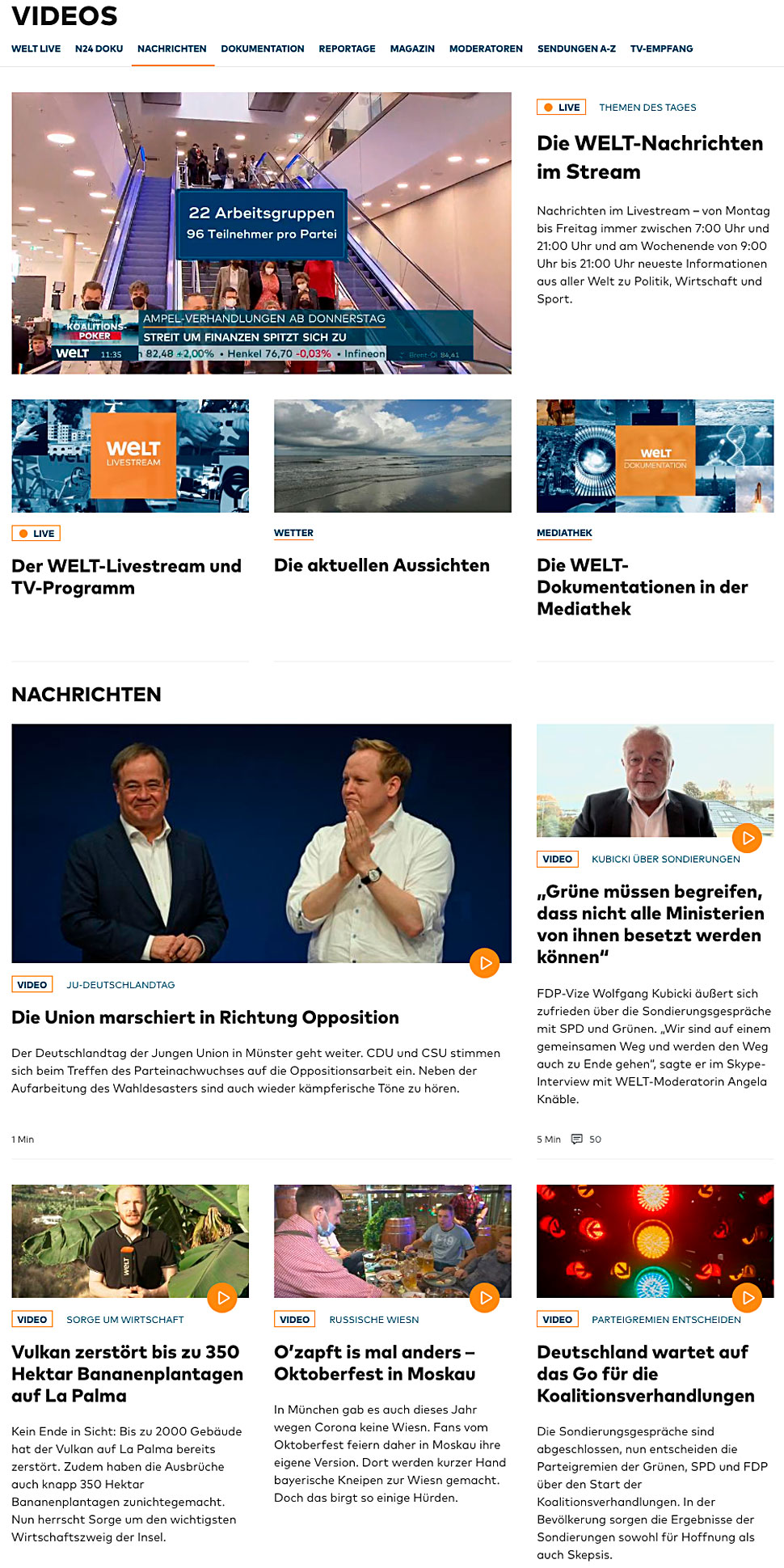The image size is (784, 1568).
Task: Open 'Die Union marschiert in Richtung Opposition' article
Action: click(205, 1017)
